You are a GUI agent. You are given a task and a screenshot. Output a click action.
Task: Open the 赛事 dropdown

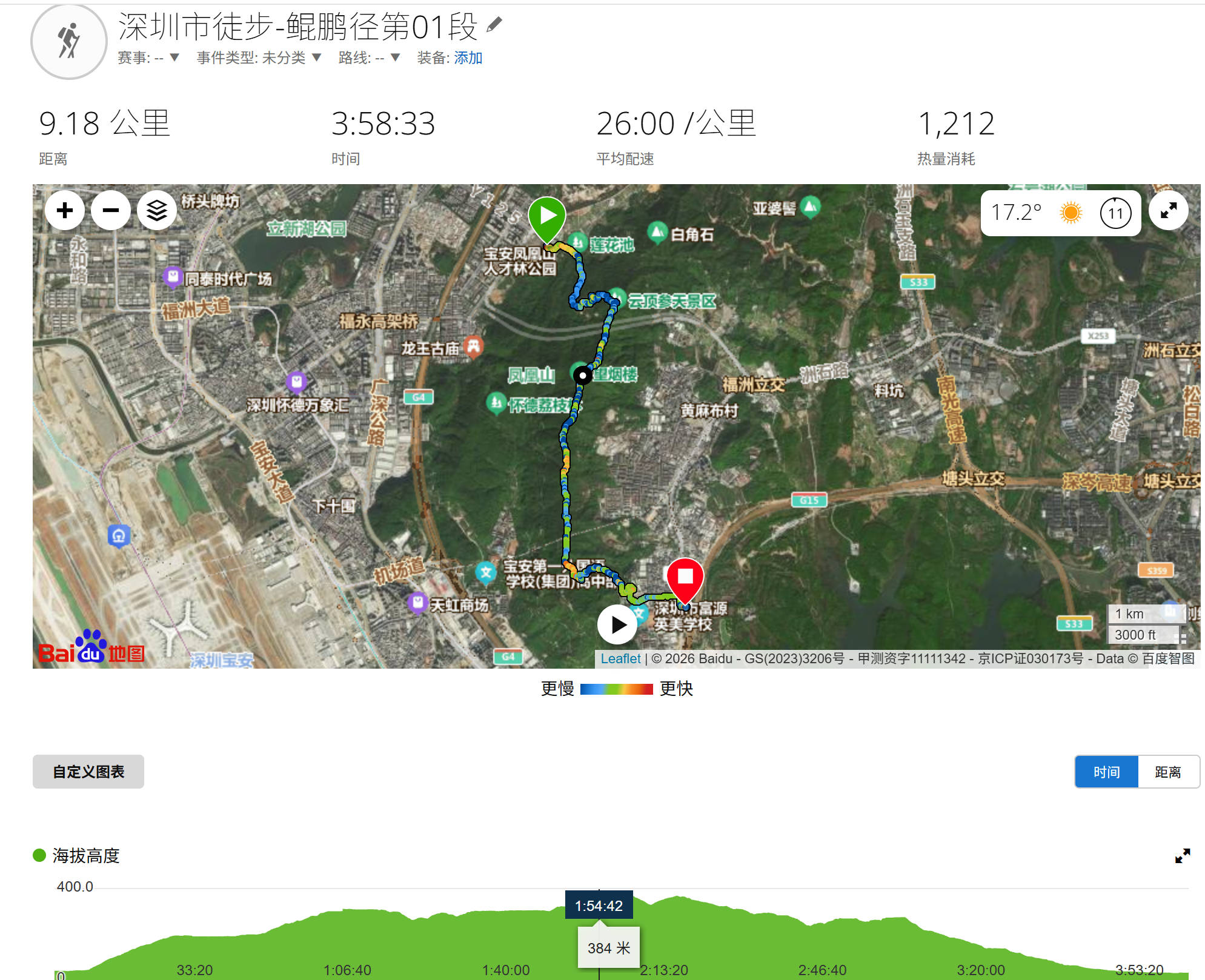[x=149, y=58]
